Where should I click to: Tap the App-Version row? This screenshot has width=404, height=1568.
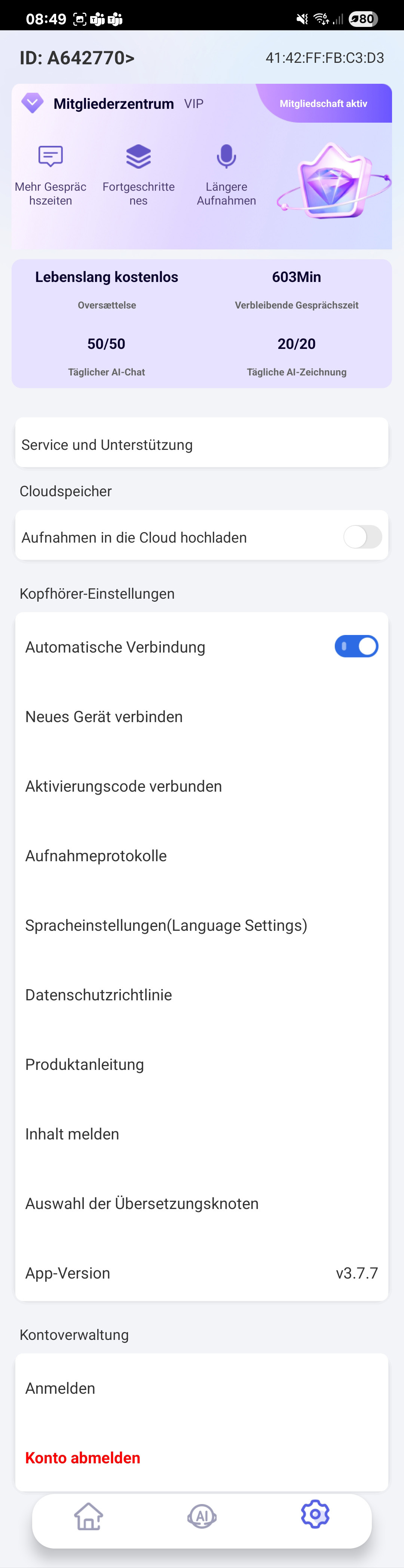click(201, 1273)
